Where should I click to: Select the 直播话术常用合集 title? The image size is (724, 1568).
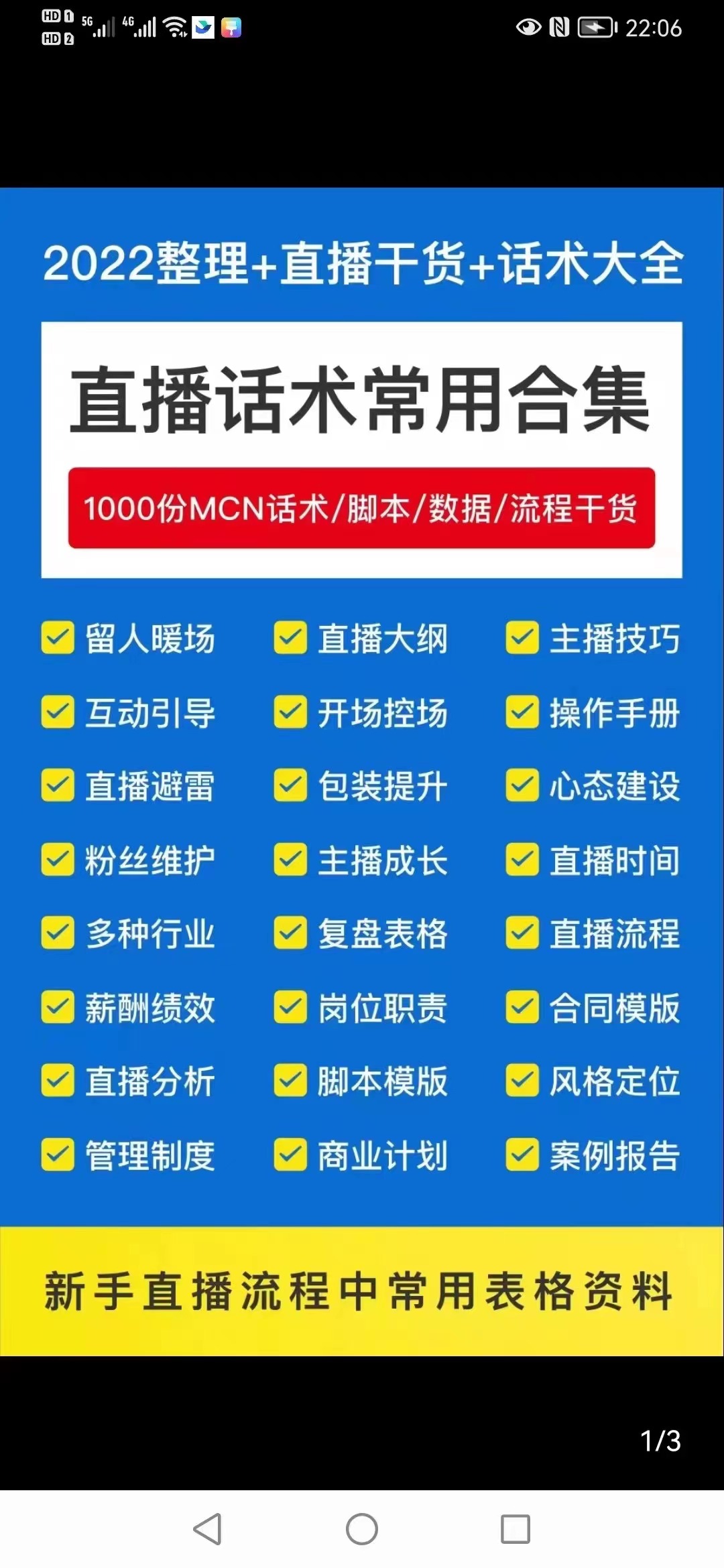pos(362,399)
